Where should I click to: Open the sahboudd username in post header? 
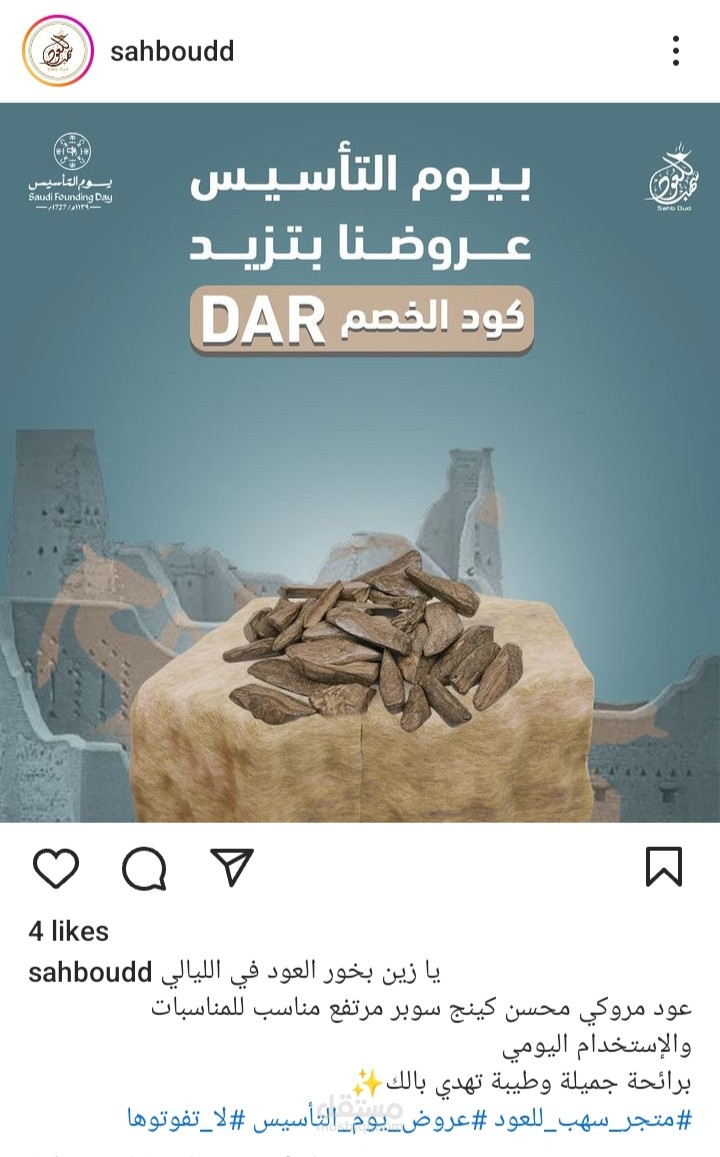[x=172, y=51]
